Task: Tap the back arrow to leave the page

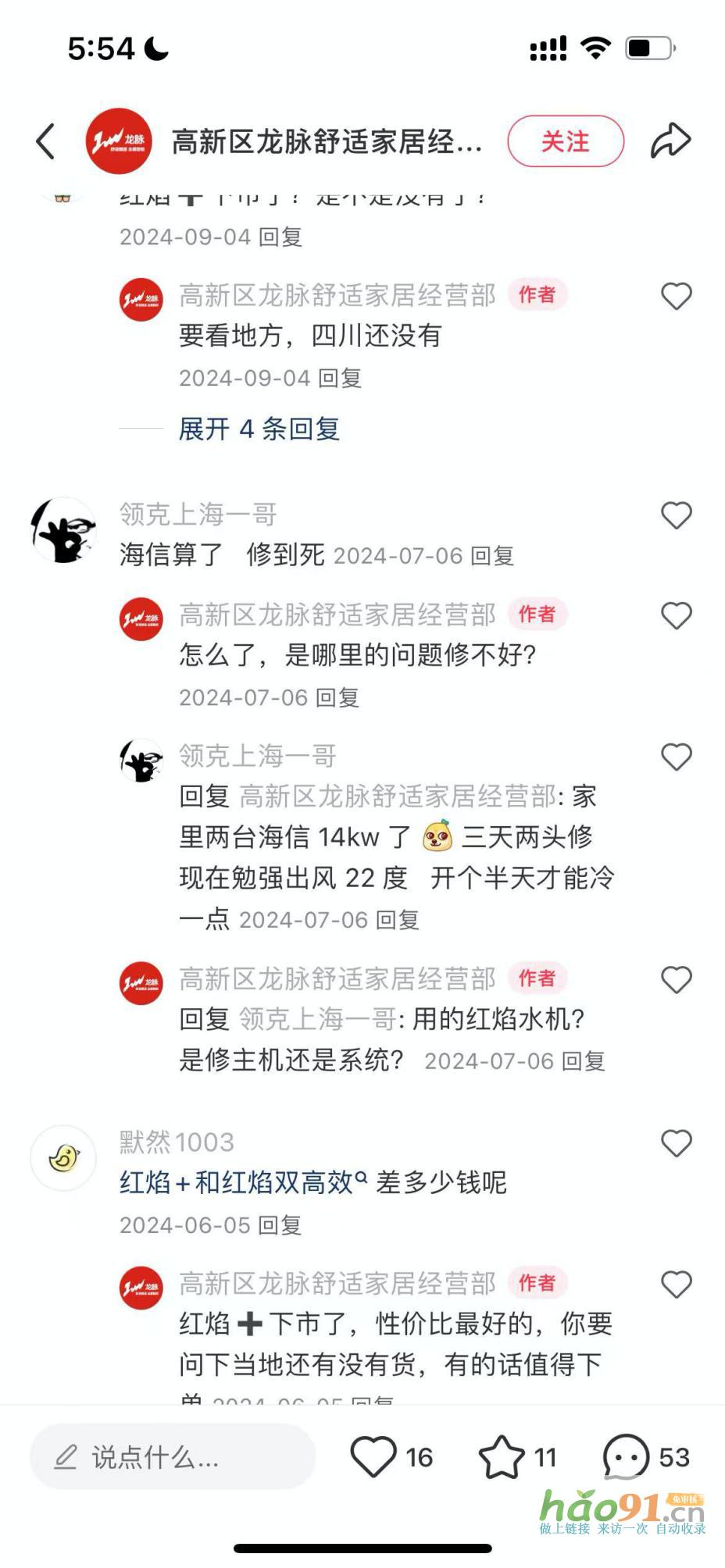Action: click(45, 139)
